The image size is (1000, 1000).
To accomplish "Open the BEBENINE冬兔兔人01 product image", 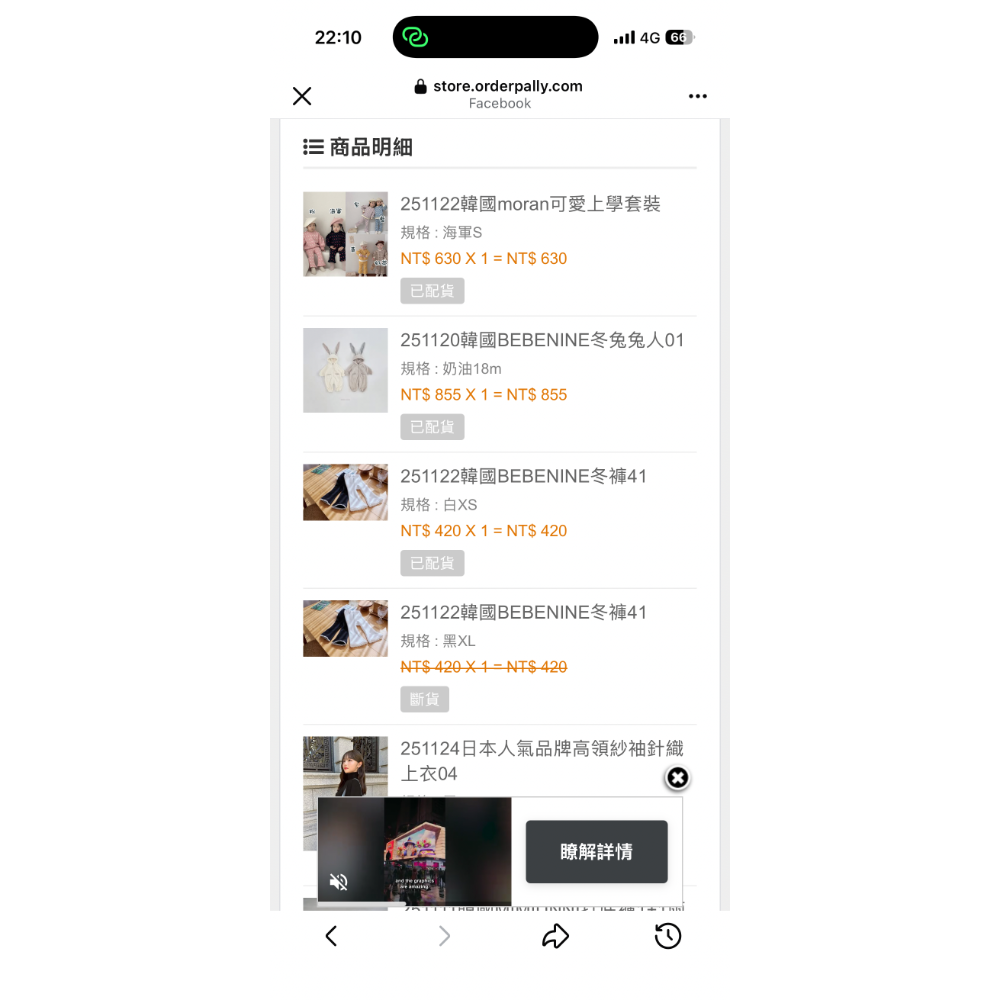I will click(x=345, y=370).
